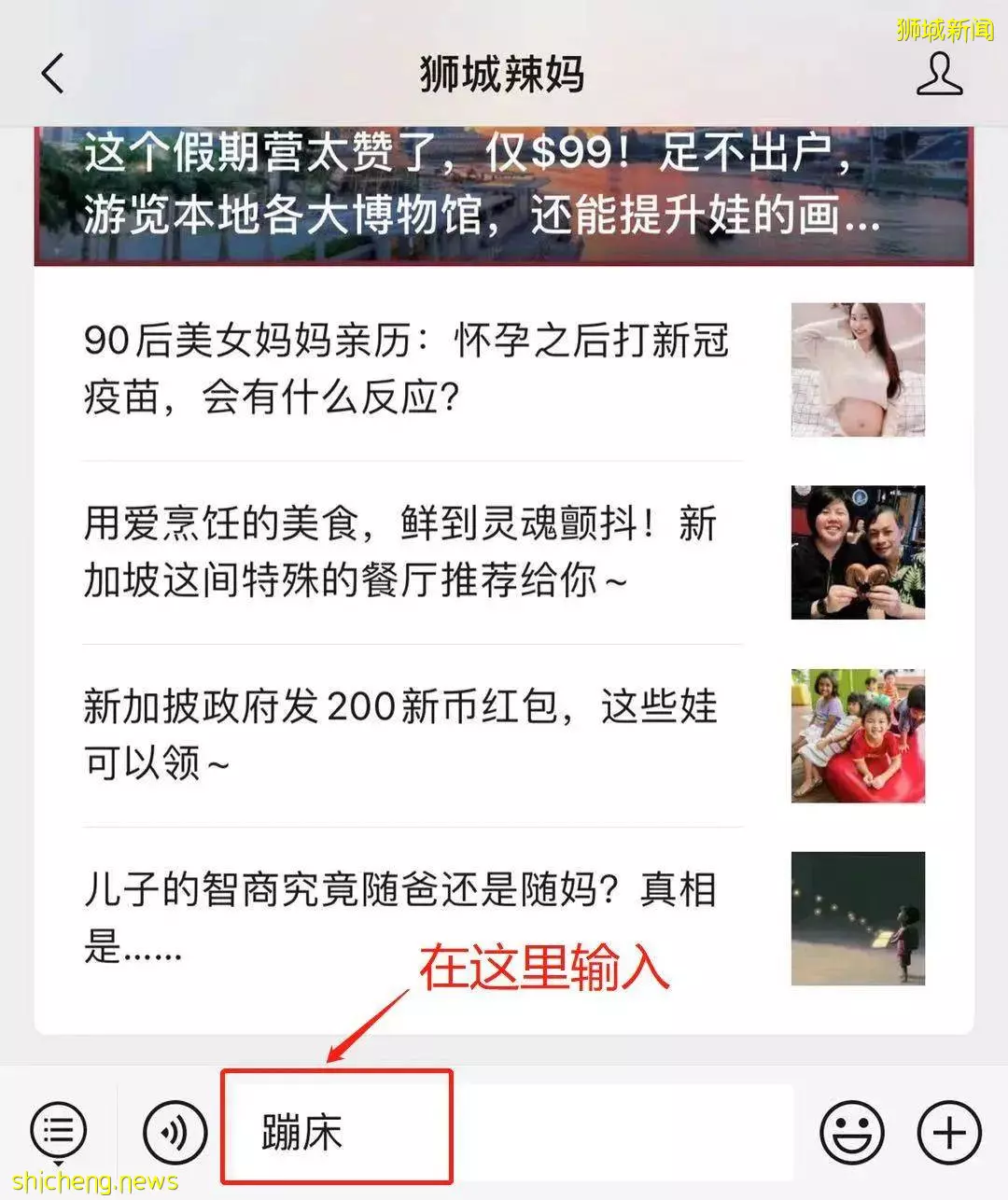
Task: Switch to the account menu list button
Action: (x=59, y=1132)
